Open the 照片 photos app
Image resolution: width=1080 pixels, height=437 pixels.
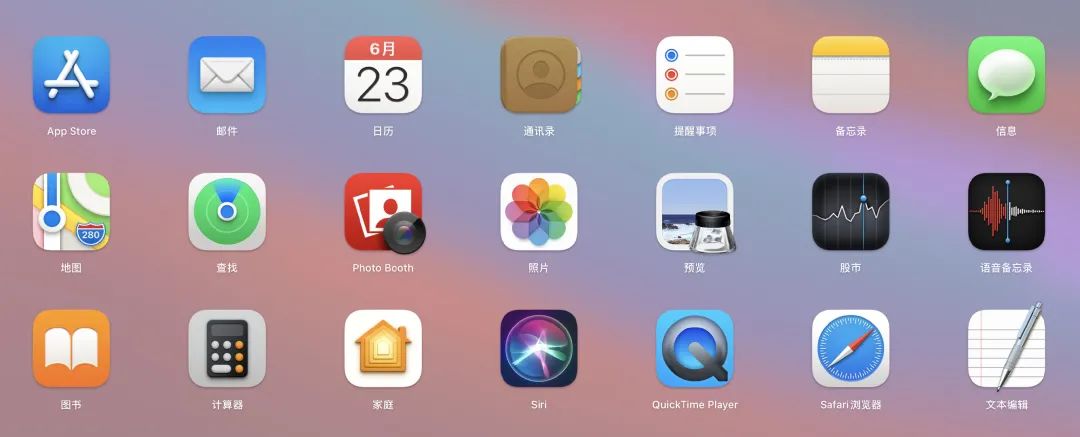(539, 212)
